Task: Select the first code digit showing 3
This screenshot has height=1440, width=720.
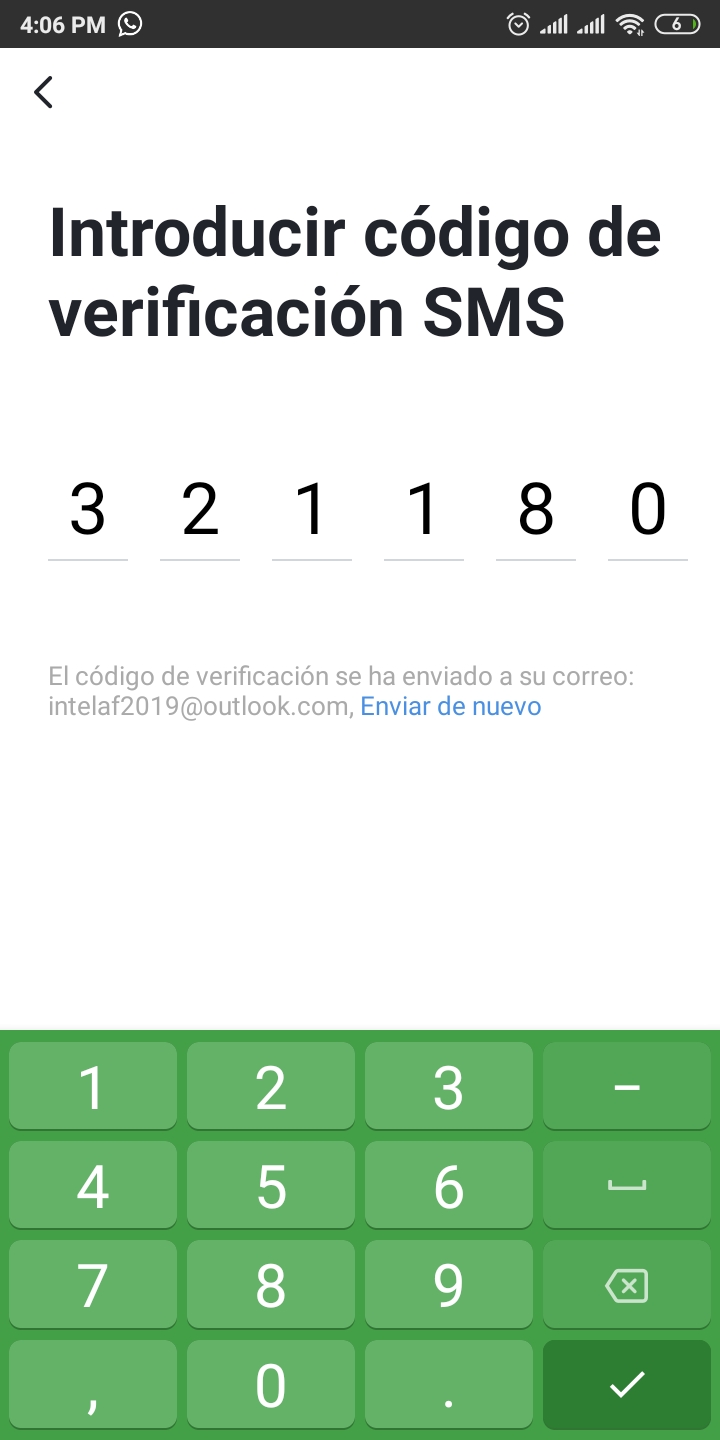Action: (x=87, y=510)
